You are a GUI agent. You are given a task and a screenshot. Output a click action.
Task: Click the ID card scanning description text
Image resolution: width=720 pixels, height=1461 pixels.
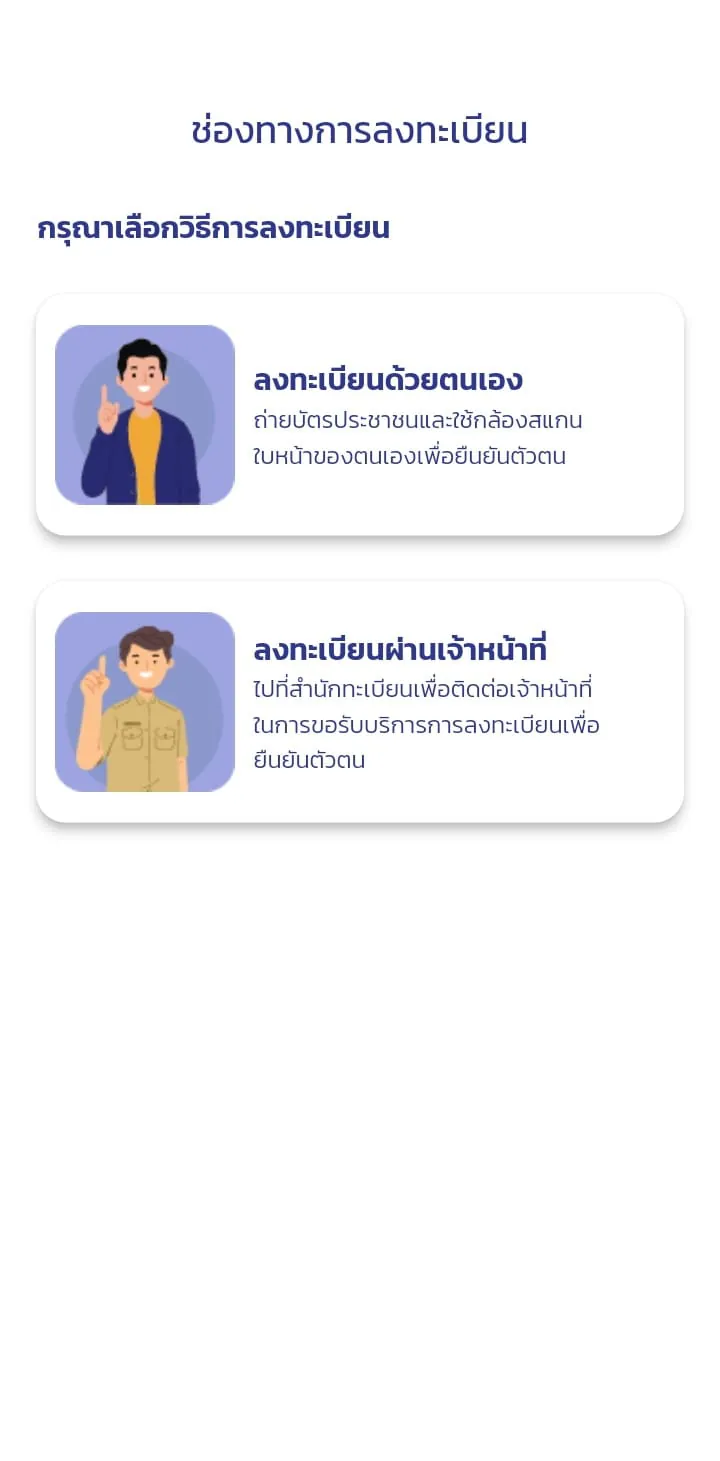click(x=418, y=438)
